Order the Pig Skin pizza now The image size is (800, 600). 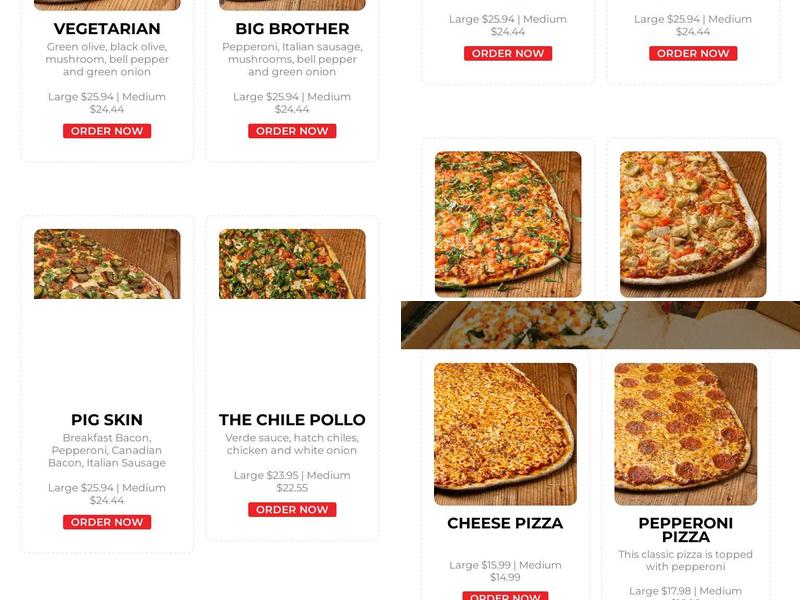107,522
